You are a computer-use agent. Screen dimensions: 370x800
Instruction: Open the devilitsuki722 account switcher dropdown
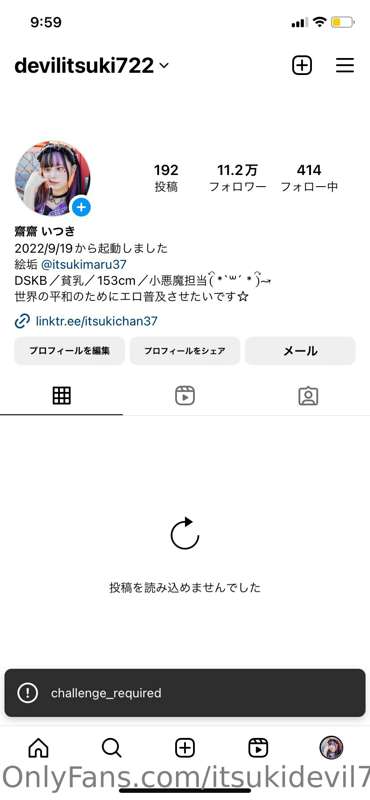pyautogui.click(x=92, y=66)
